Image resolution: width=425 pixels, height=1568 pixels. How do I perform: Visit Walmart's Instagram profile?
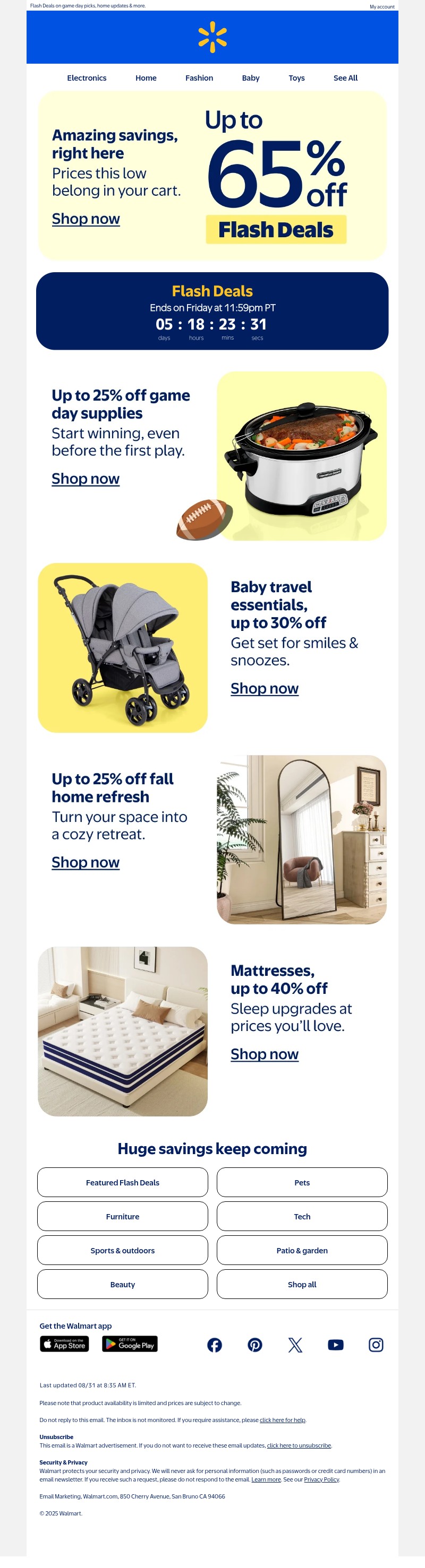coord(376,1345)
